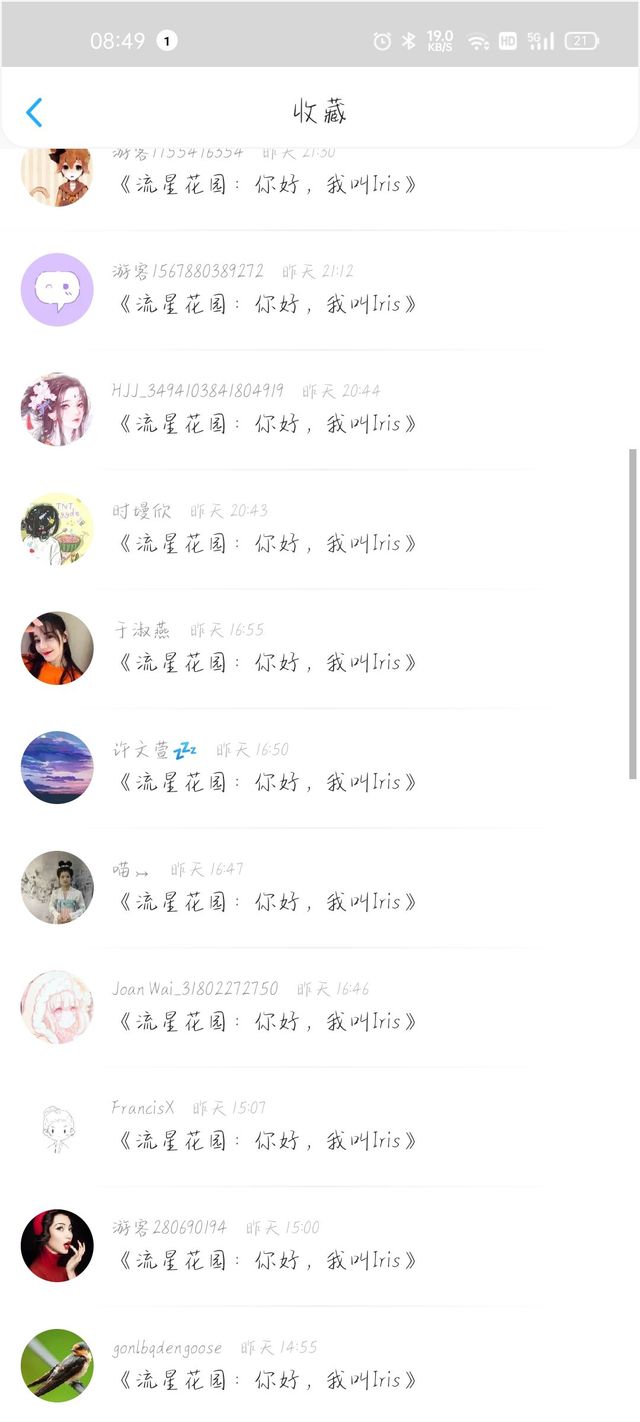This screenshot has height=1422, width=640.
Task: Open the entry from FrancisX
Action: coord(320,1126)
